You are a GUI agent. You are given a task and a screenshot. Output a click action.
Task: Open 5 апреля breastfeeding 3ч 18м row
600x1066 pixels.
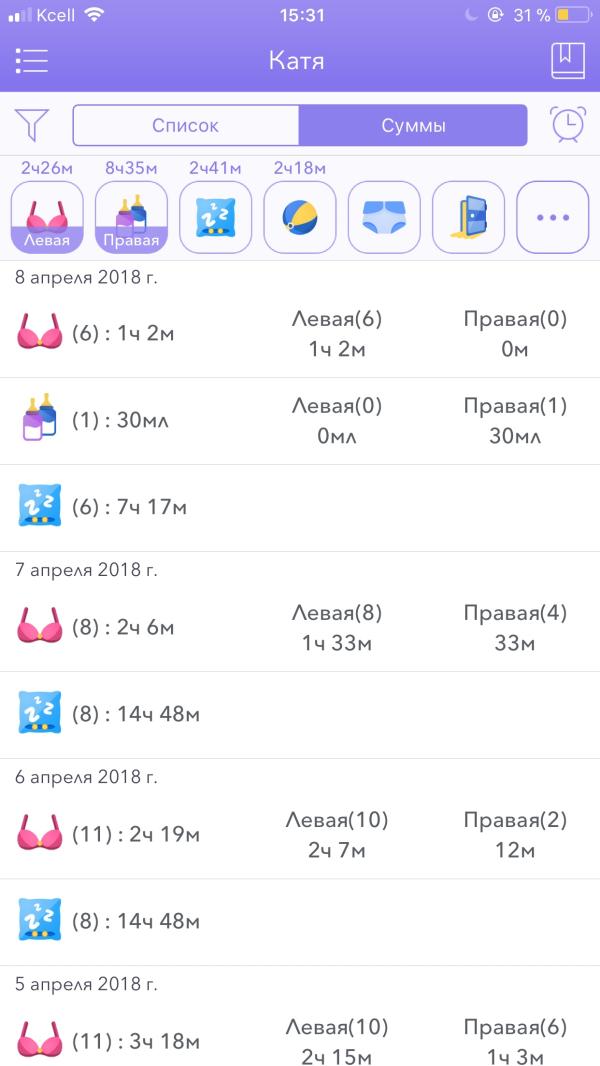pos(300,1040)
